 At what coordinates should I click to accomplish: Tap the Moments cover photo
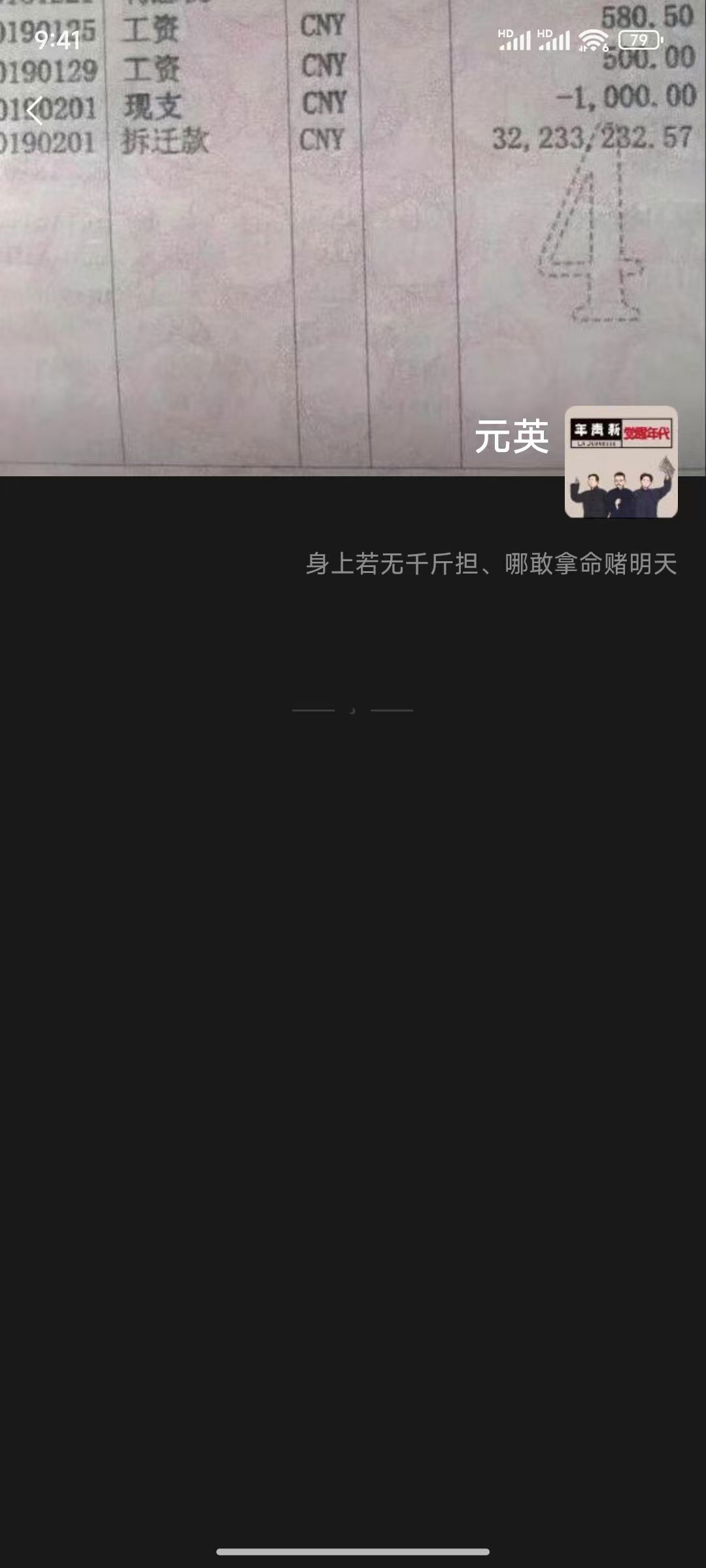tap(353, 238)
